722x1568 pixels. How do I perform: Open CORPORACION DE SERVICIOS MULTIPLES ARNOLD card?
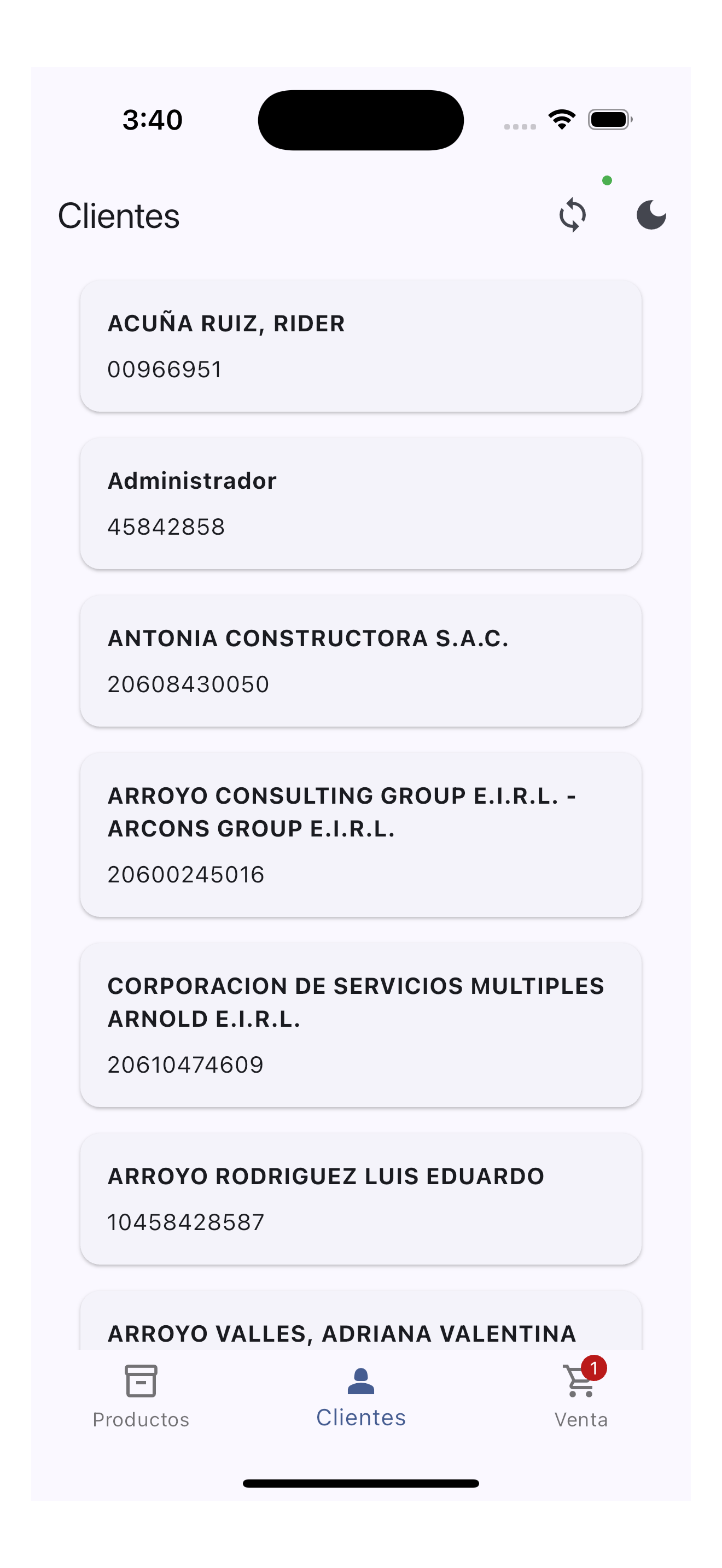[x=361, y=1025]
